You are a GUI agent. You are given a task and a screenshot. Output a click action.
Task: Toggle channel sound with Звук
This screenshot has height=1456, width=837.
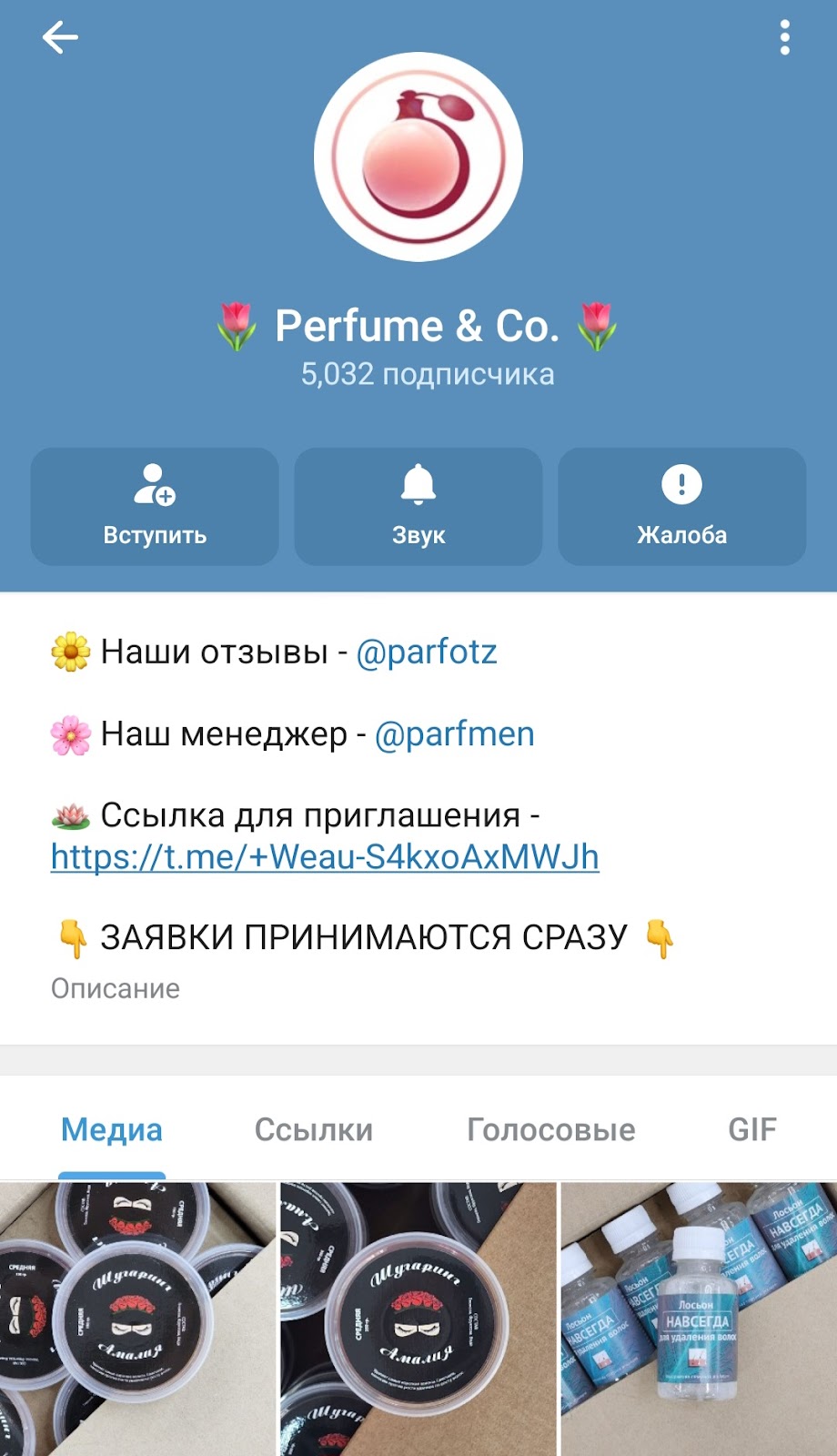click(418, 506)
